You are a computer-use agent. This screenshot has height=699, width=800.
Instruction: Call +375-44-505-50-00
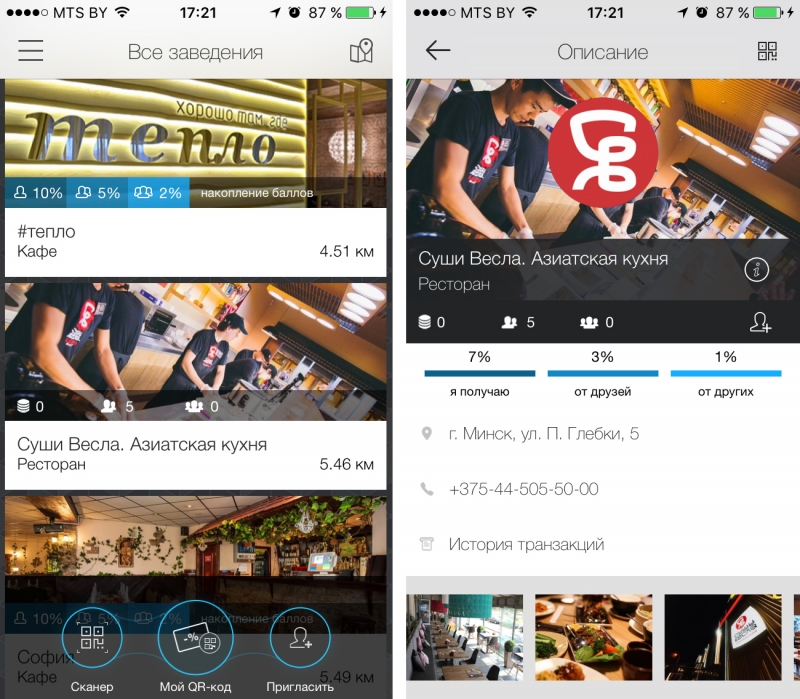point(523,489)
